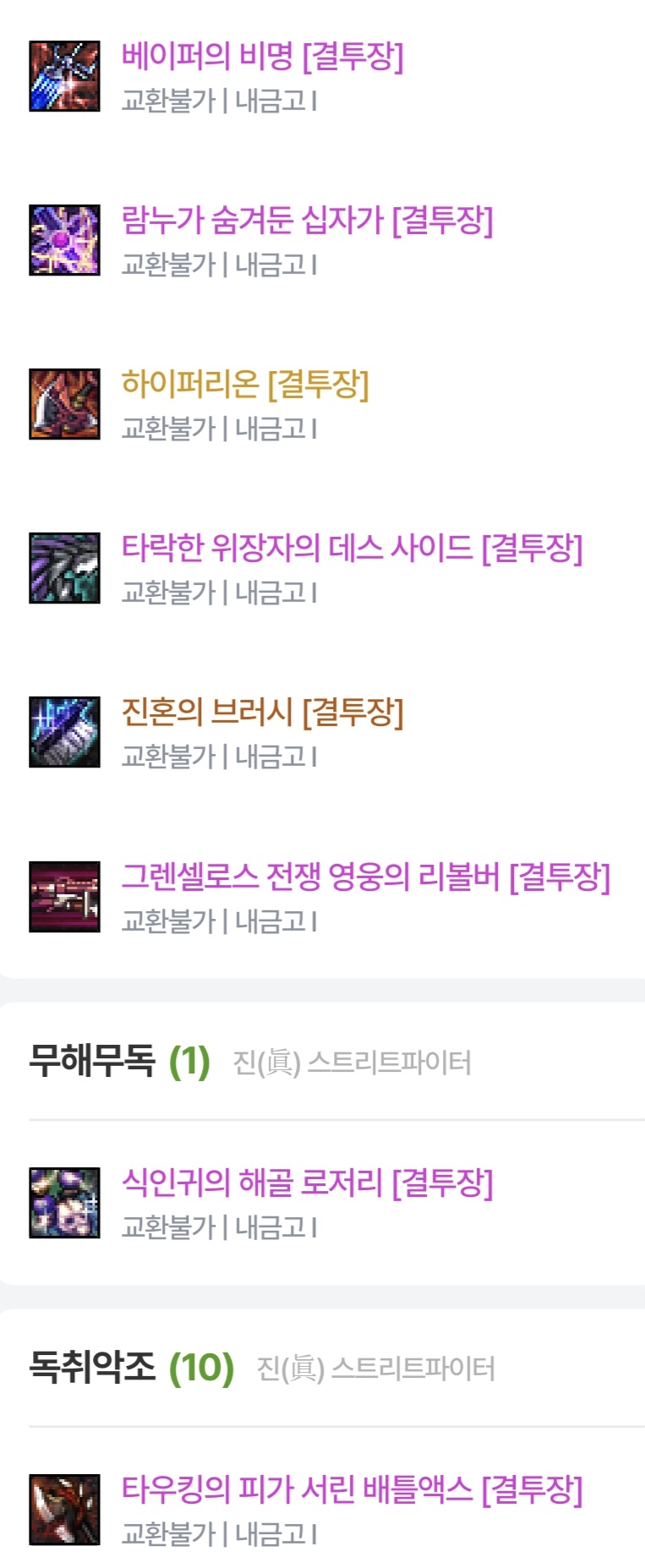Open 베이퍼의 비명 [결투장] item
Screen dimensions: 645x1568
(262, 57)
